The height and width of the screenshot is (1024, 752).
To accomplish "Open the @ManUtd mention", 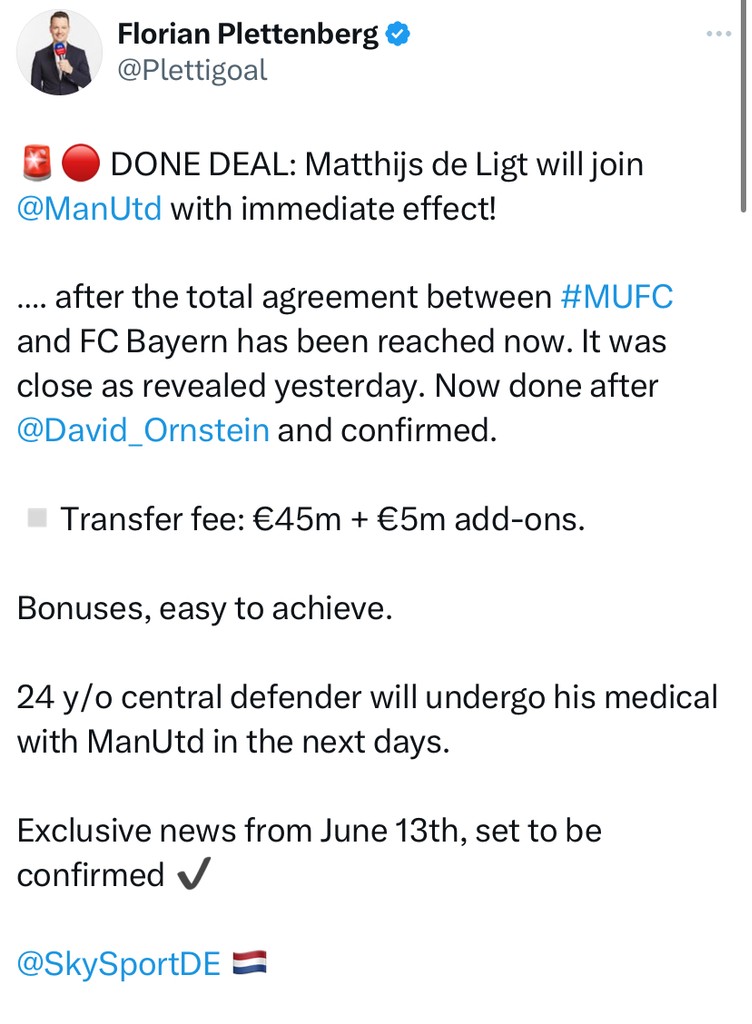I will coord(89,211).
